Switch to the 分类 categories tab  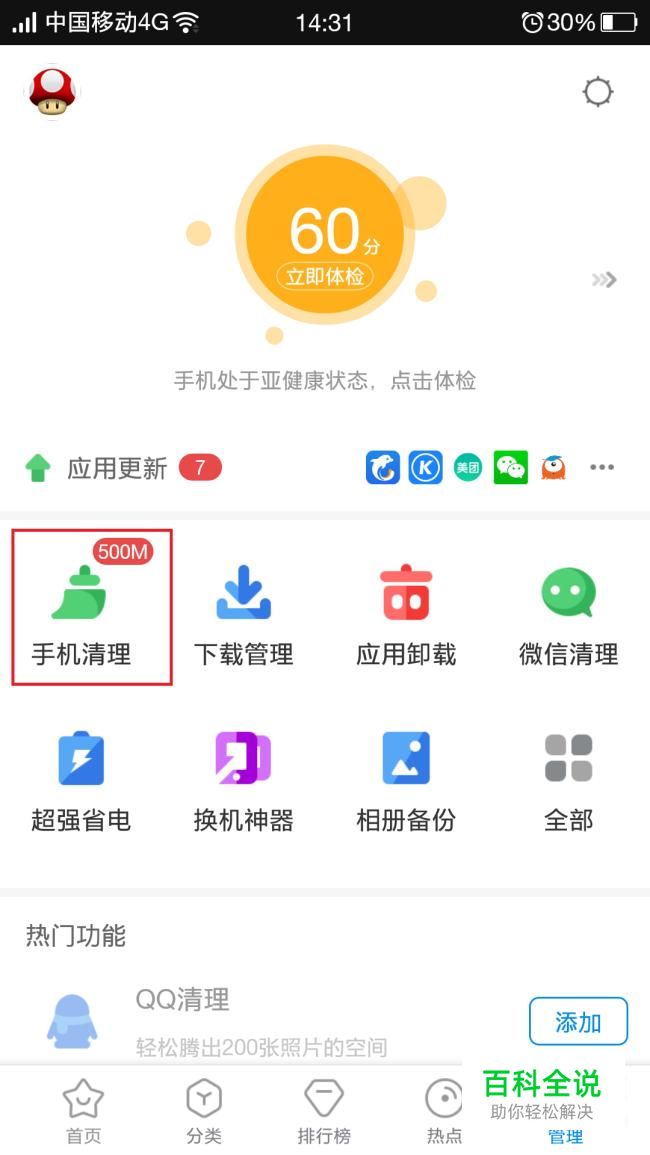pos(204,1111)
